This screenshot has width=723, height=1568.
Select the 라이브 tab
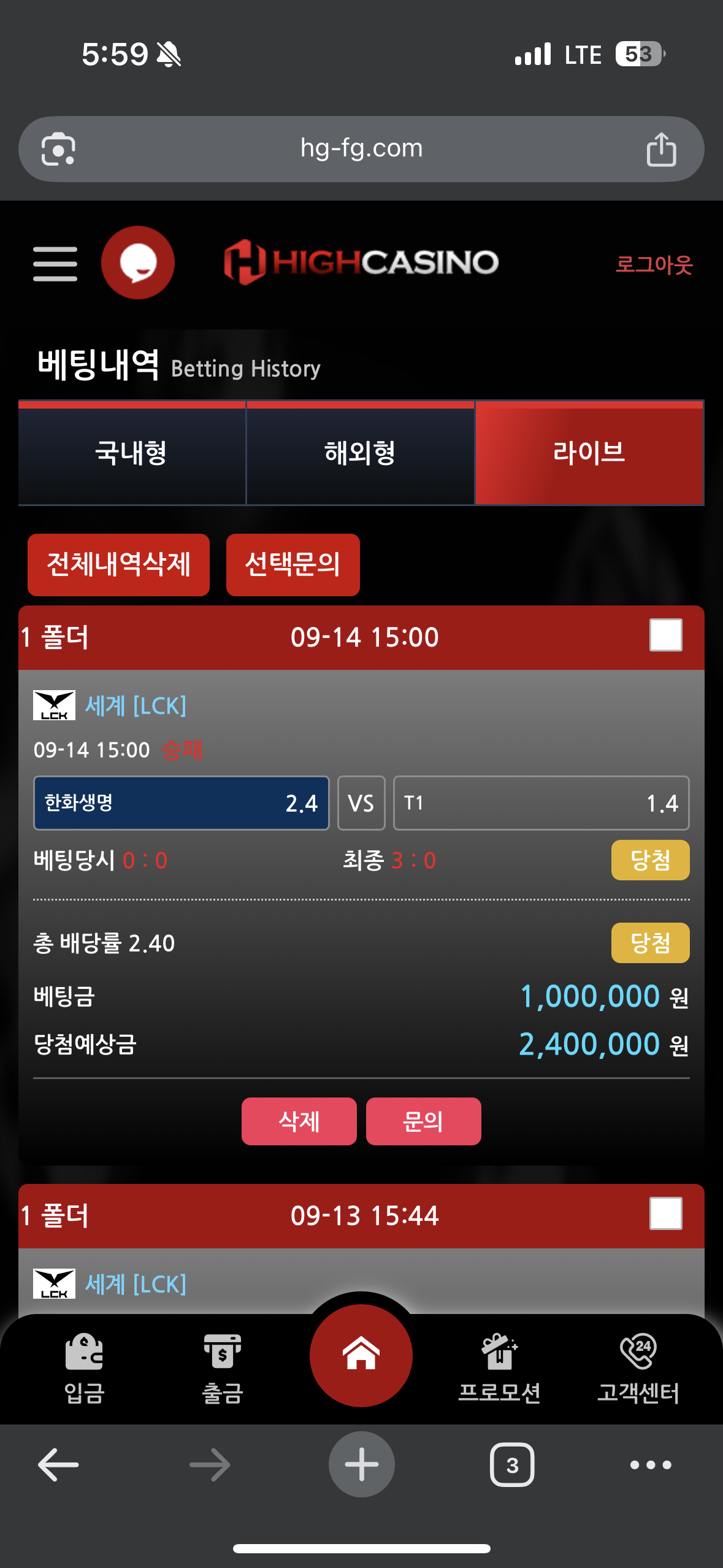589,453
